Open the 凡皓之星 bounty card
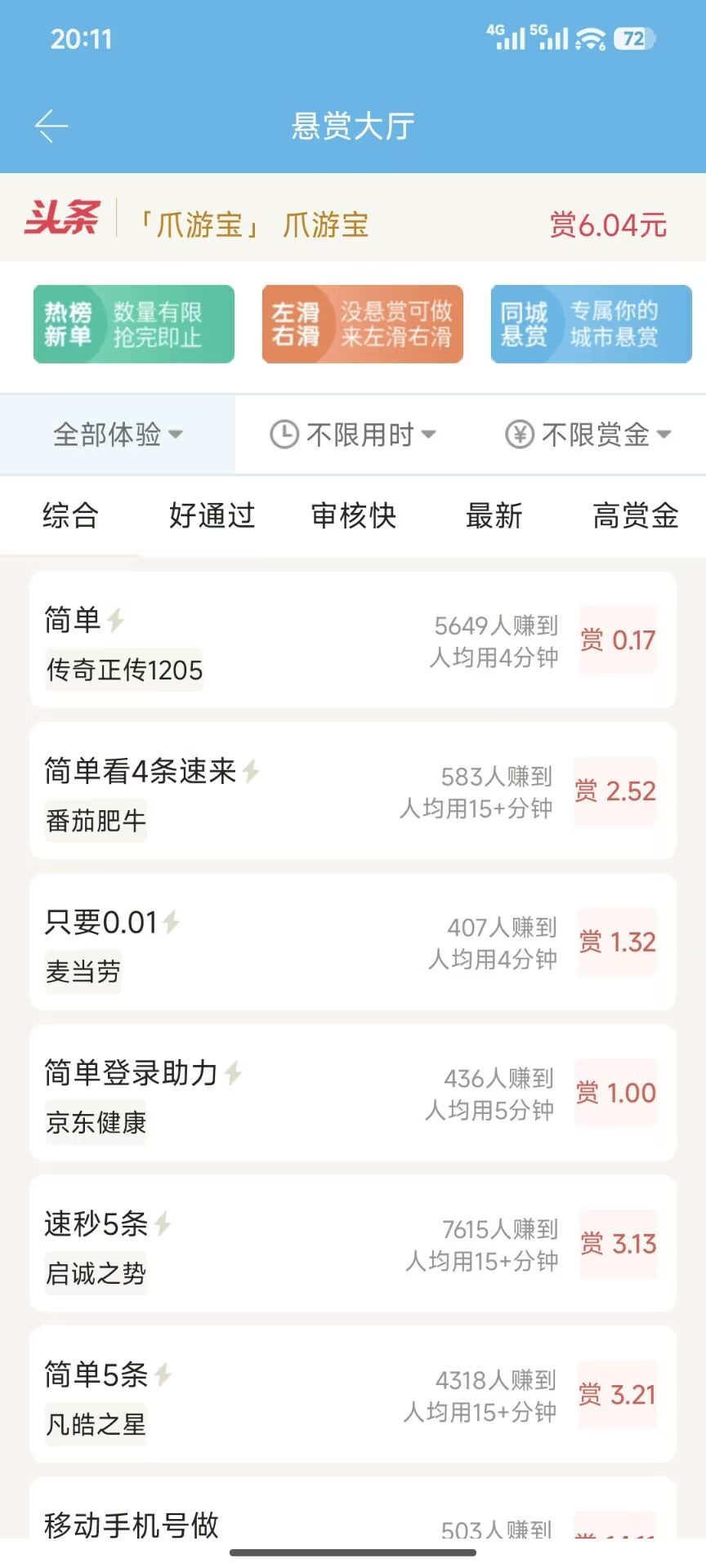706x1568 pixels. [x=353, y=1395]
